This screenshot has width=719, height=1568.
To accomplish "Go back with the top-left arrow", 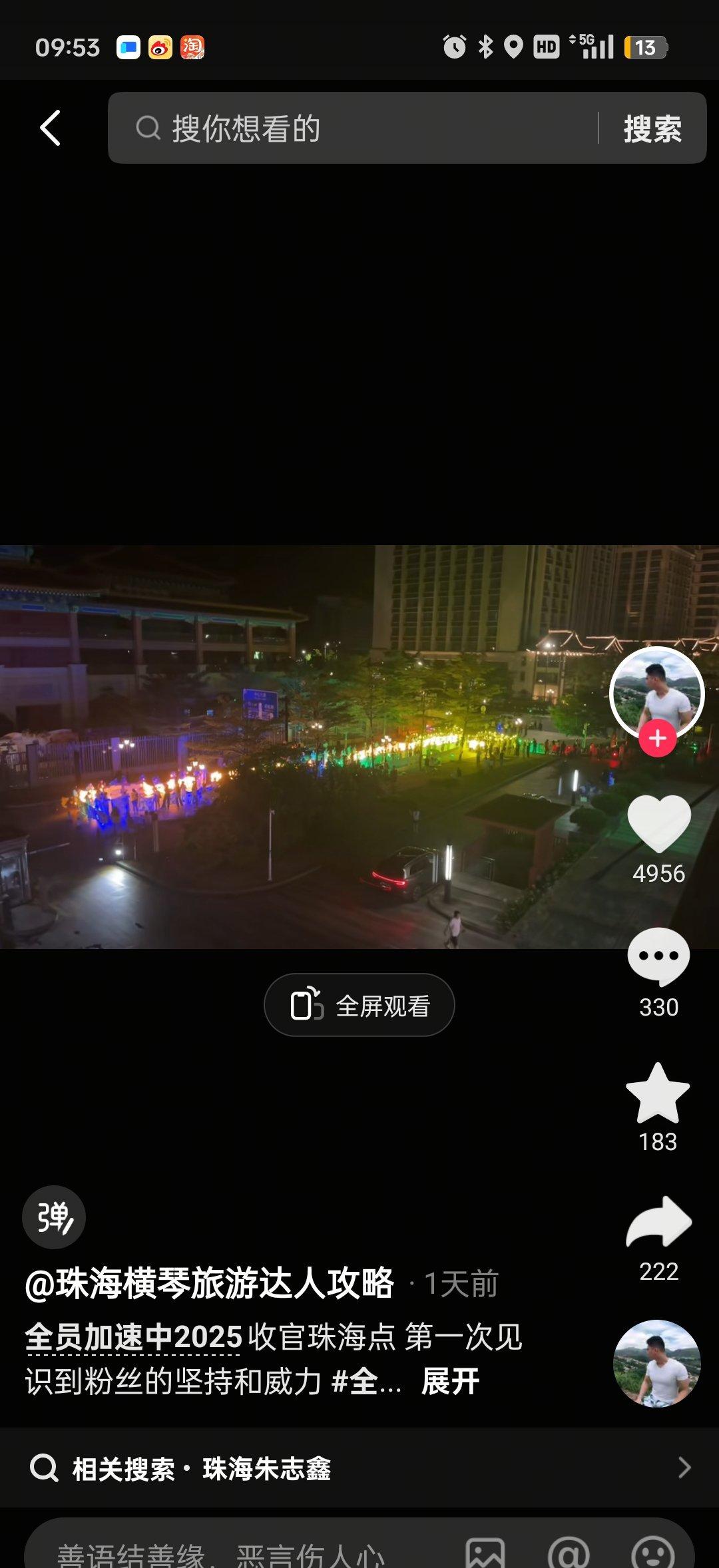I will click(x=51, y=128).
